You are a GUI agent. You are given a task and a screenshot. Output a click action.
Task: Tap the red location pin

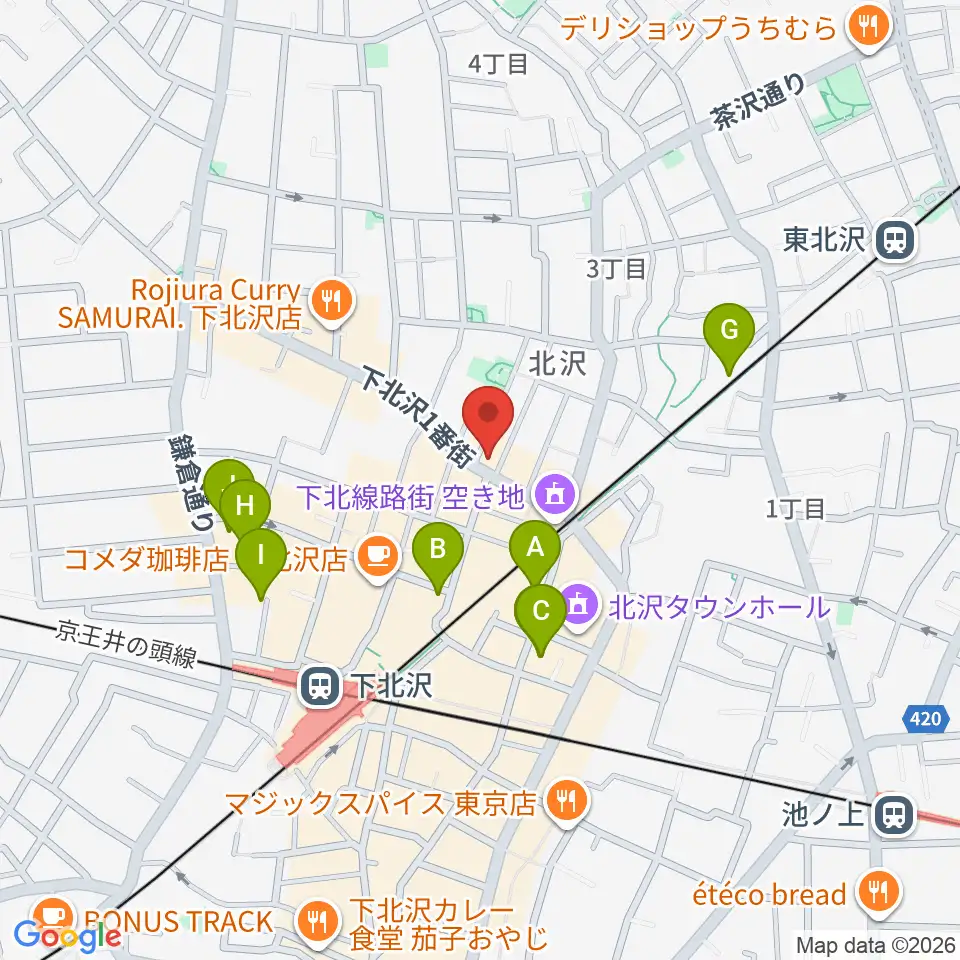(488, 415)
